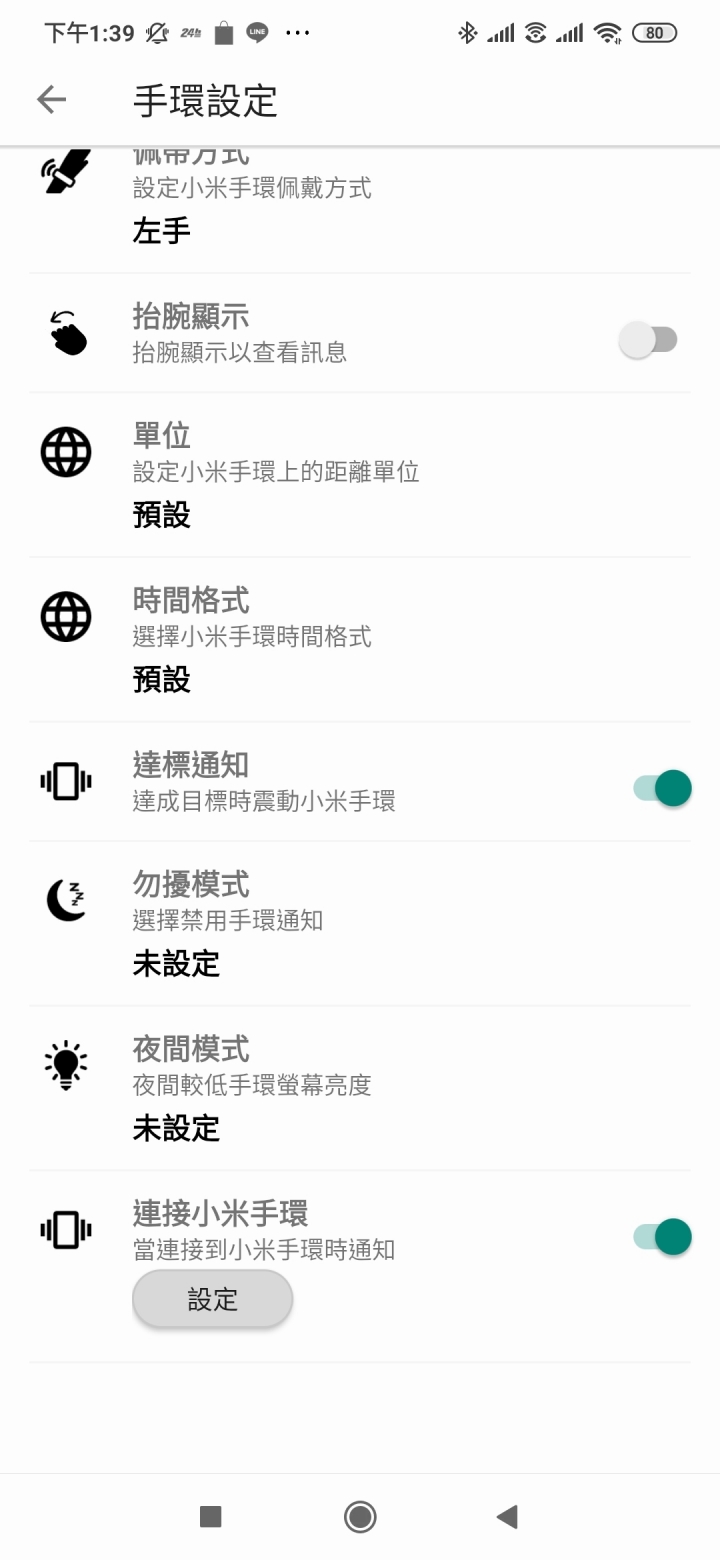Screen dimensions: 720x1560
Task: Open the 時間格式 setting
Action: point(360,640)
